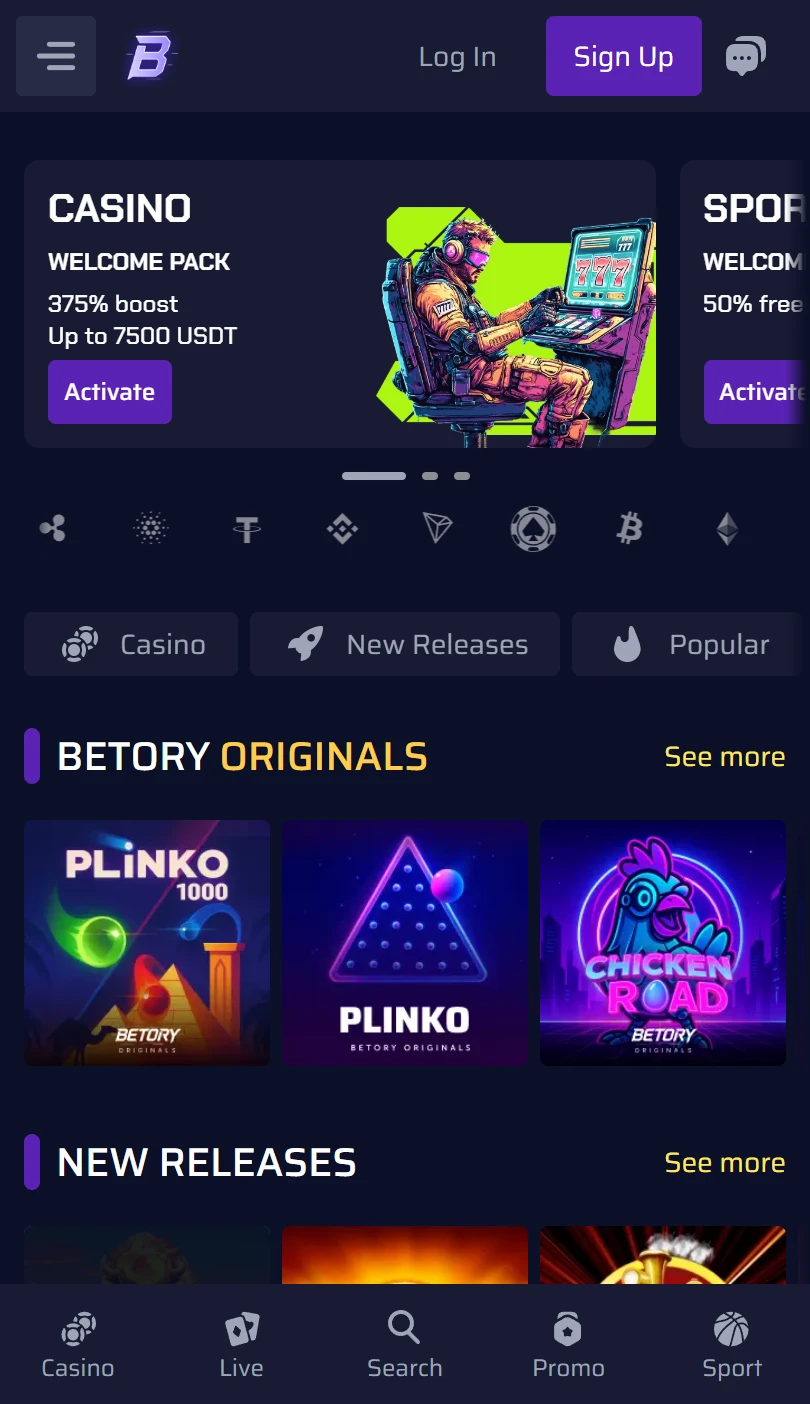
Task: Select the Casino category chip
Action: point(131,644)
